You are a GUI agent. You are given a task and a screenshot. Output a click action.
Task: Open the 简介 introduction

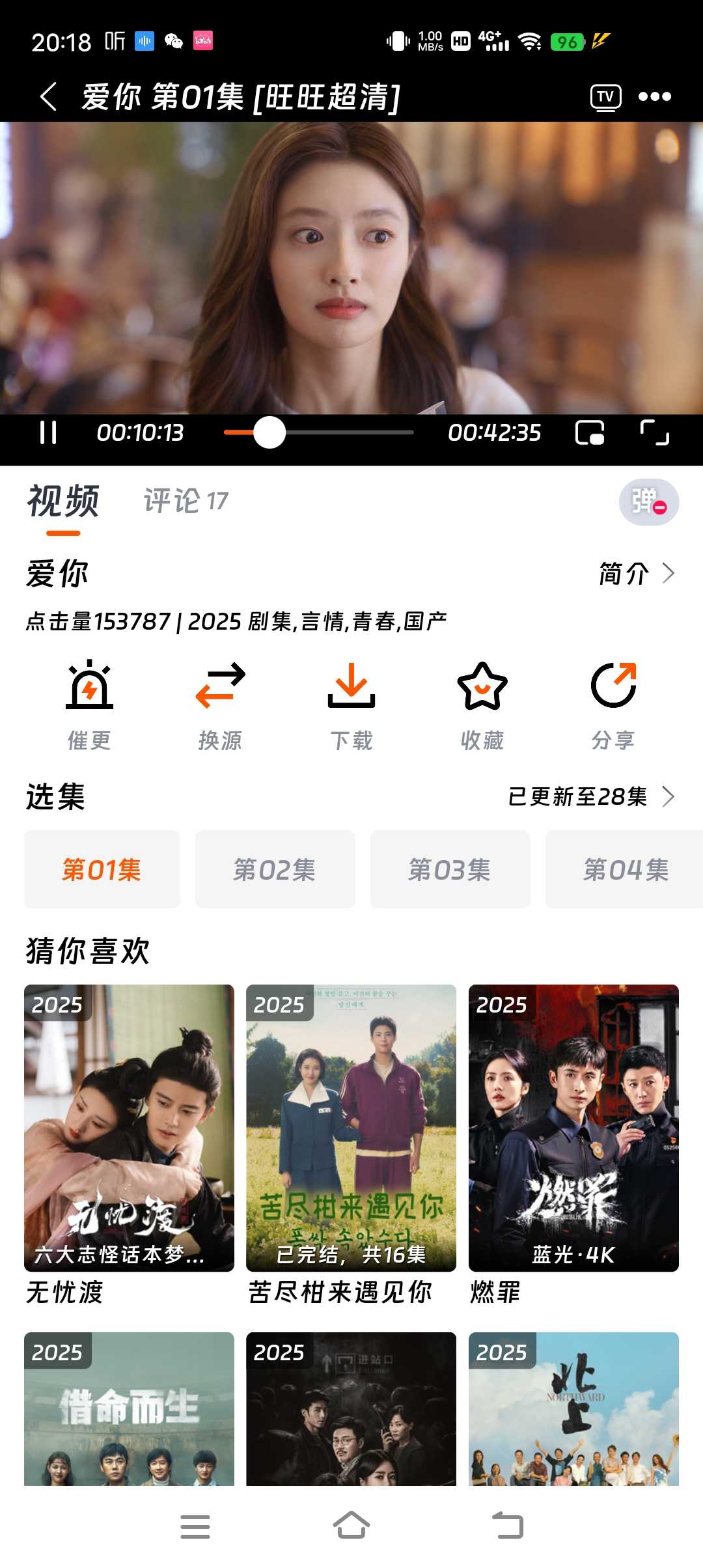pyautogui.click(x=636, y=574)
